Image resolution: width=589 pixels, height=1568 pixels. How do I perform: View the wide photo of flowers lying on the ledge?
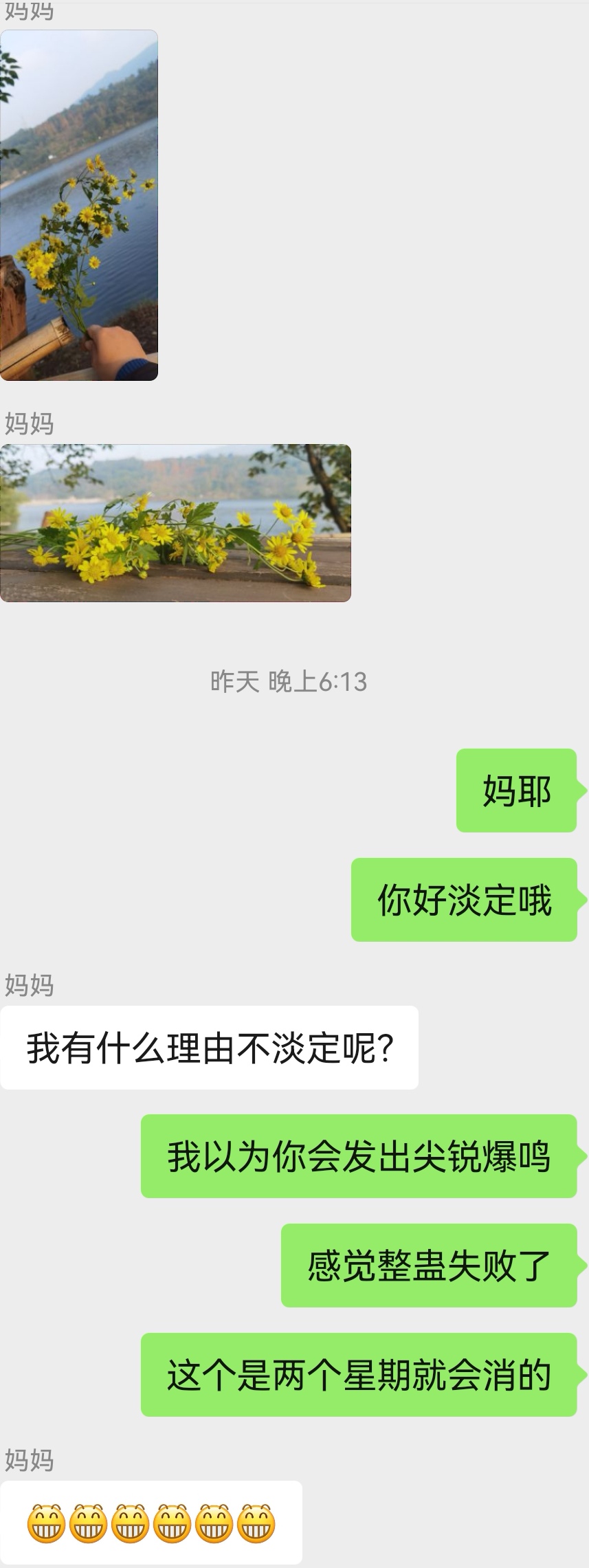pyautogui.click(x=175, y=523)
